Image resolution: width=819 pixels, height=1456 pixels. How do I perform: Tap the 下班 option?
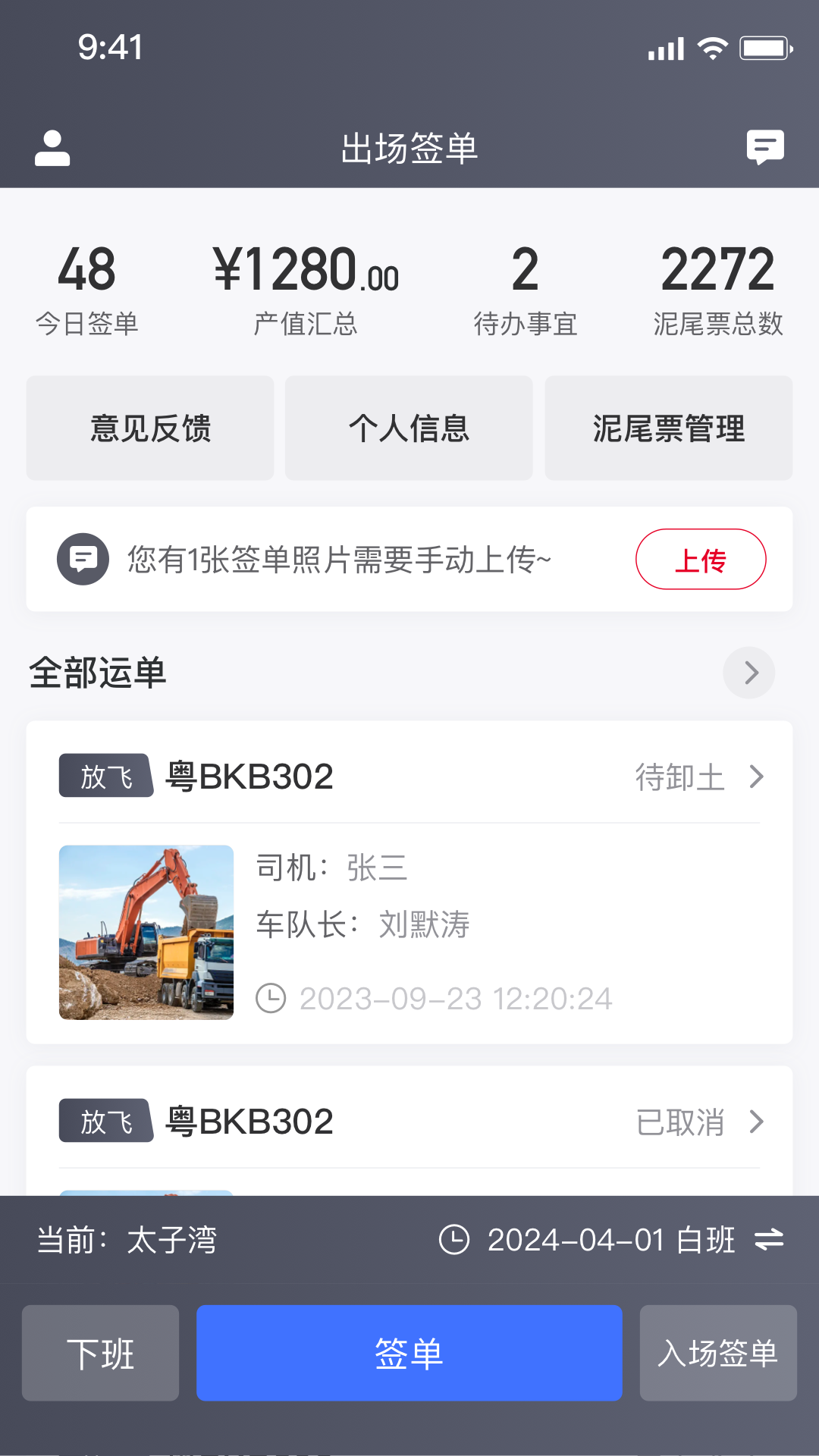99,1353
